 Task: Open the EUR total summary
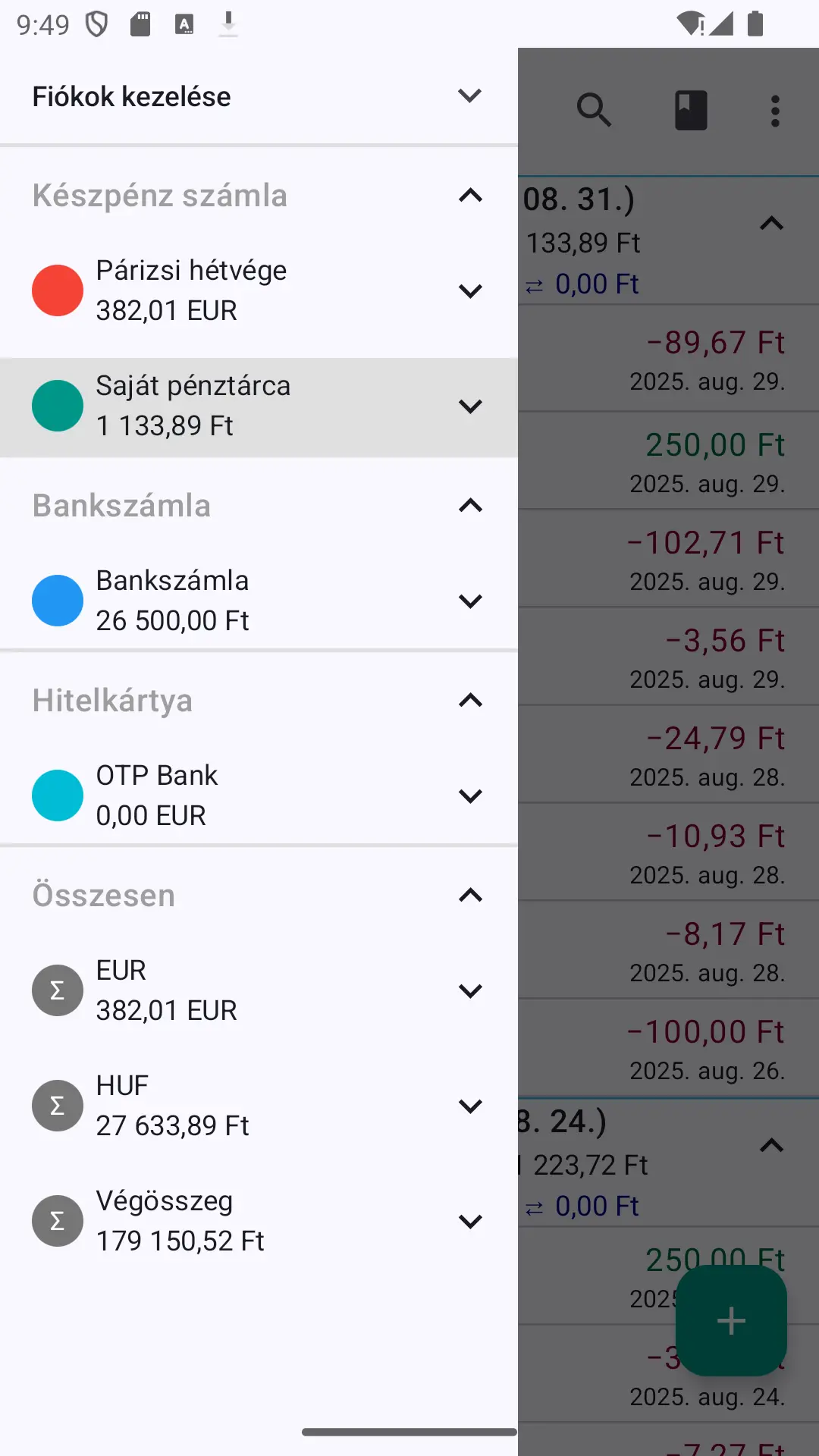[x=227, y=990]
